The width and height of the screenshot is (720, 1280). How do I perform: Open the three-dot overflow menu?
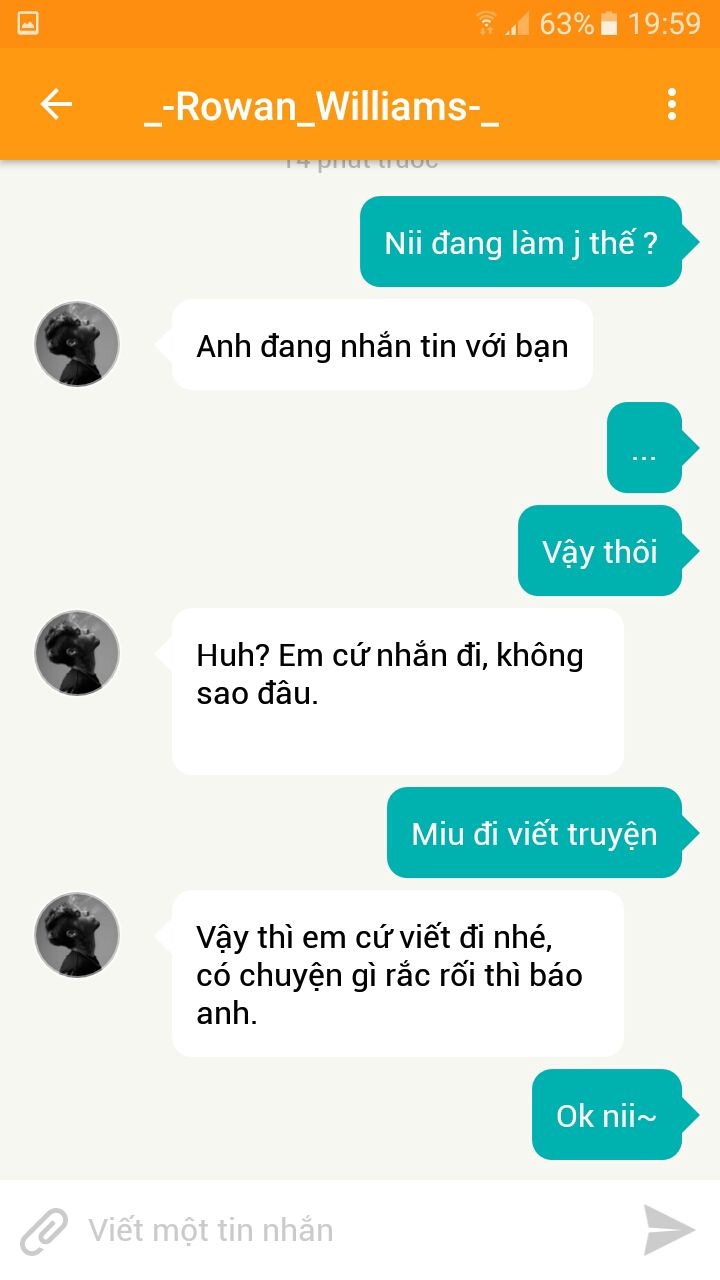pyautogui.click(x=671, y=105)
